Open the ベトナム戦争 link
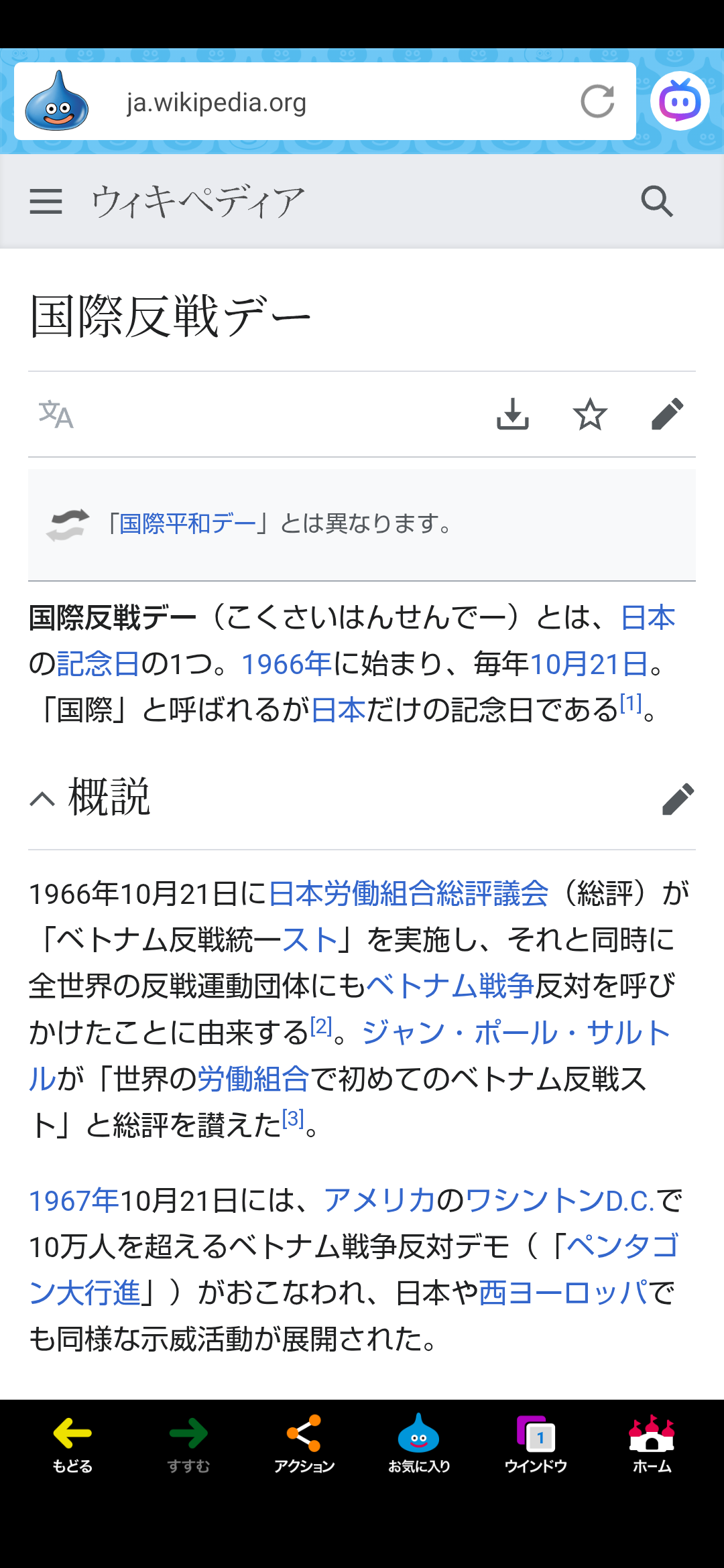 click(x=450, y=986)
